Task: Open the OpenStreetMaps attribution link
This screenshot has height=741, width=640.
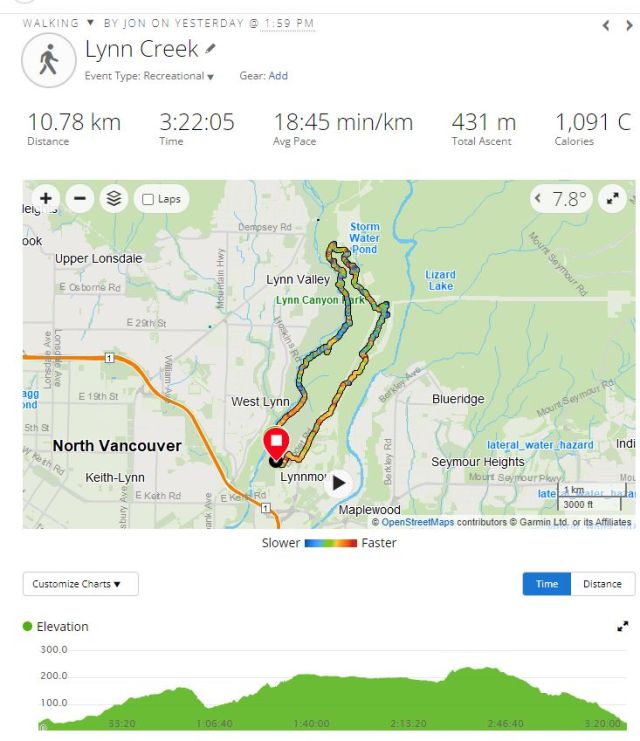Action: 418,522
